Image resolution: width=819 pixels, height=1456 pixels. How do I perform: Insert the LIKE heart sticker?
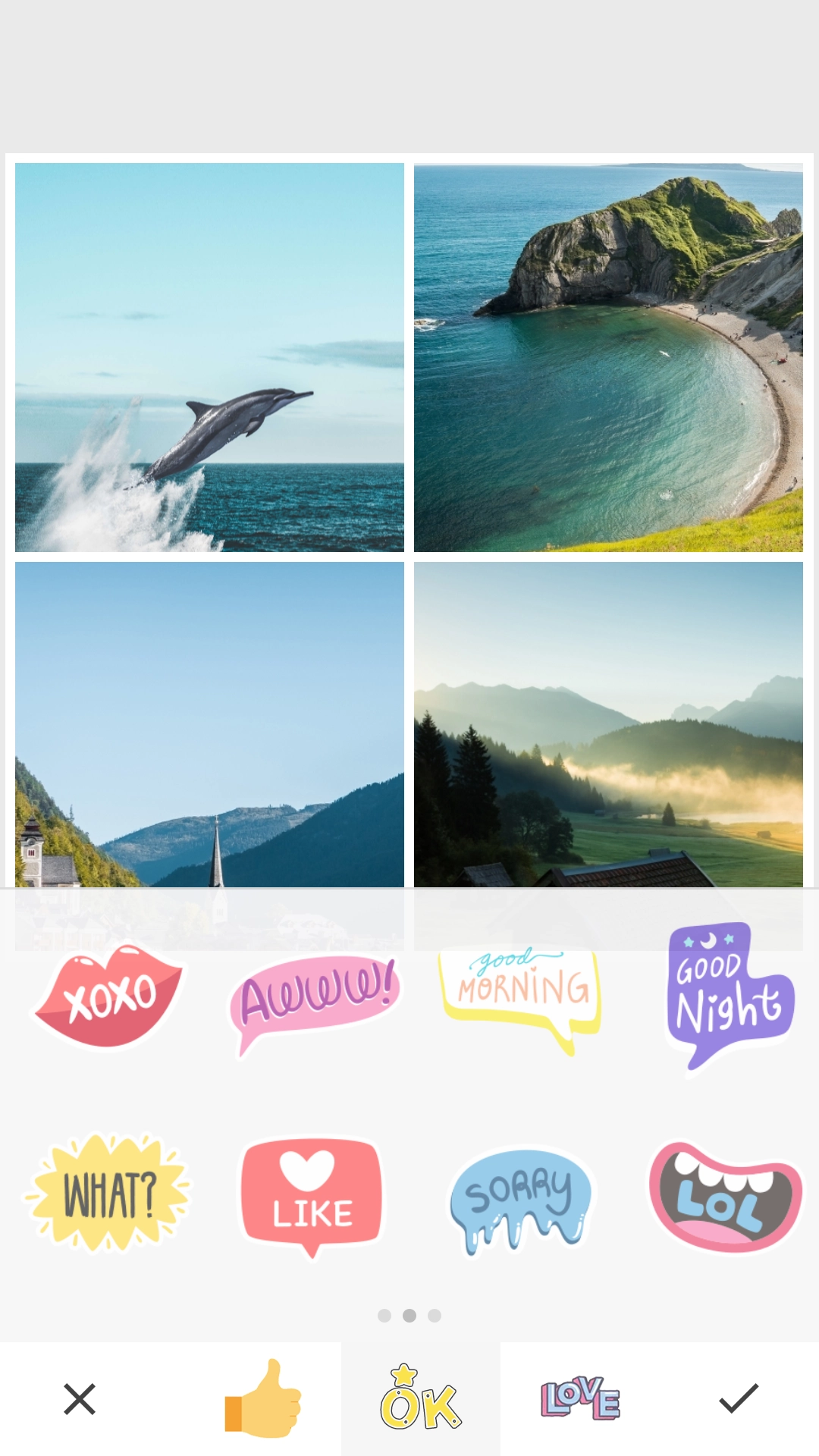pos(311,1195)
